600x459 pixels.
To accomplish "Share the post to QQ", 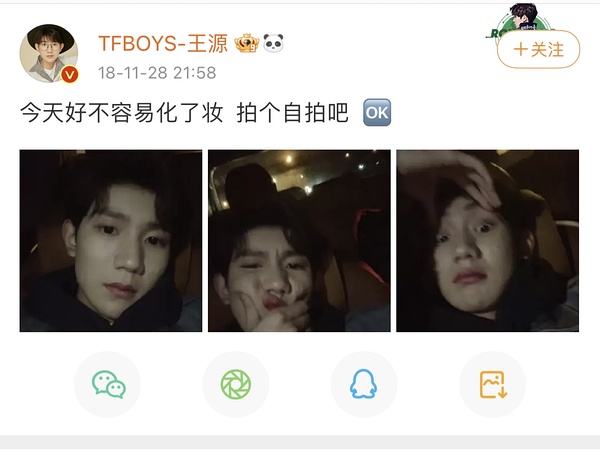I will coord(364,384).
